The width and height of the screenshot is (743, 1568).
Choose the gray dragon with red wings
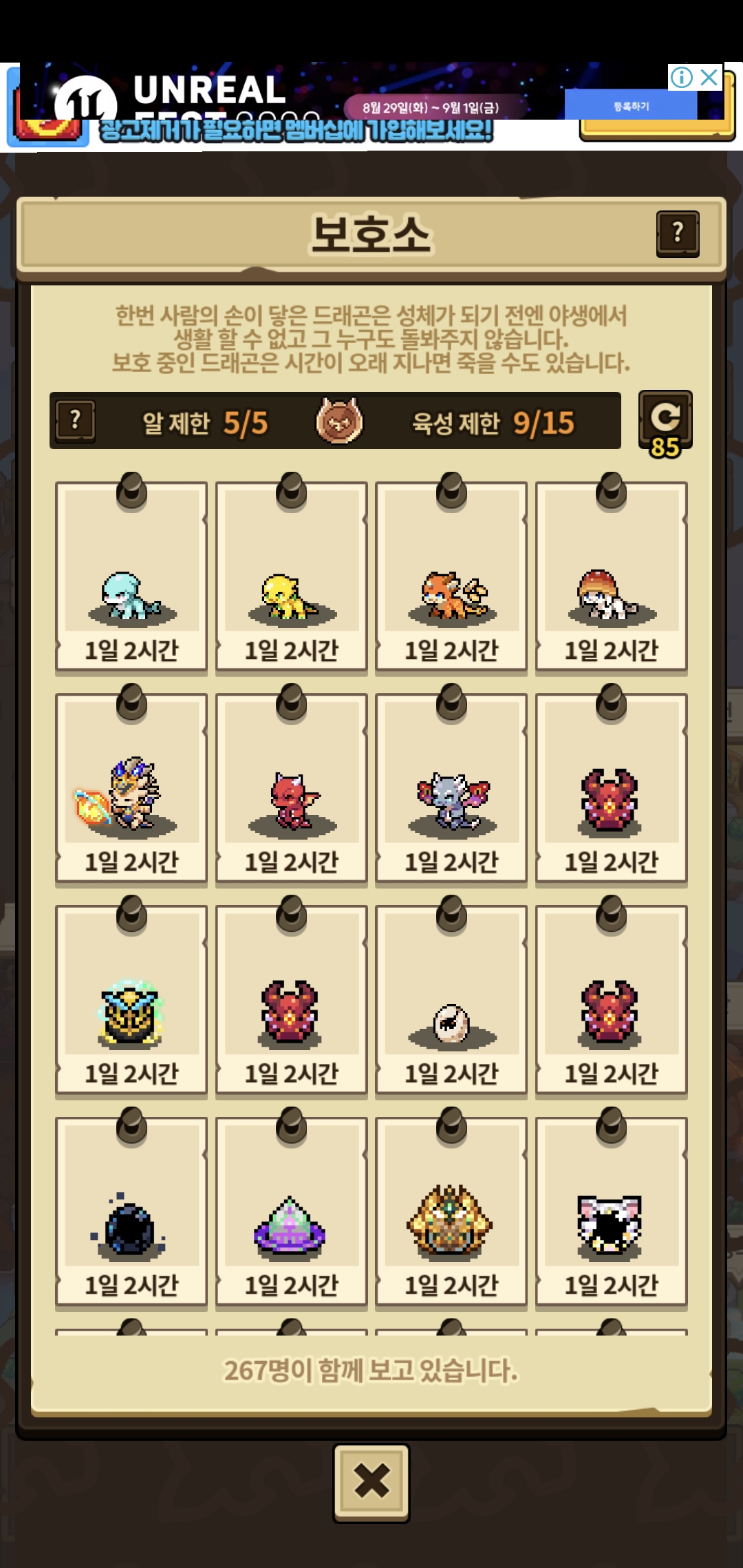click(451, 790)
